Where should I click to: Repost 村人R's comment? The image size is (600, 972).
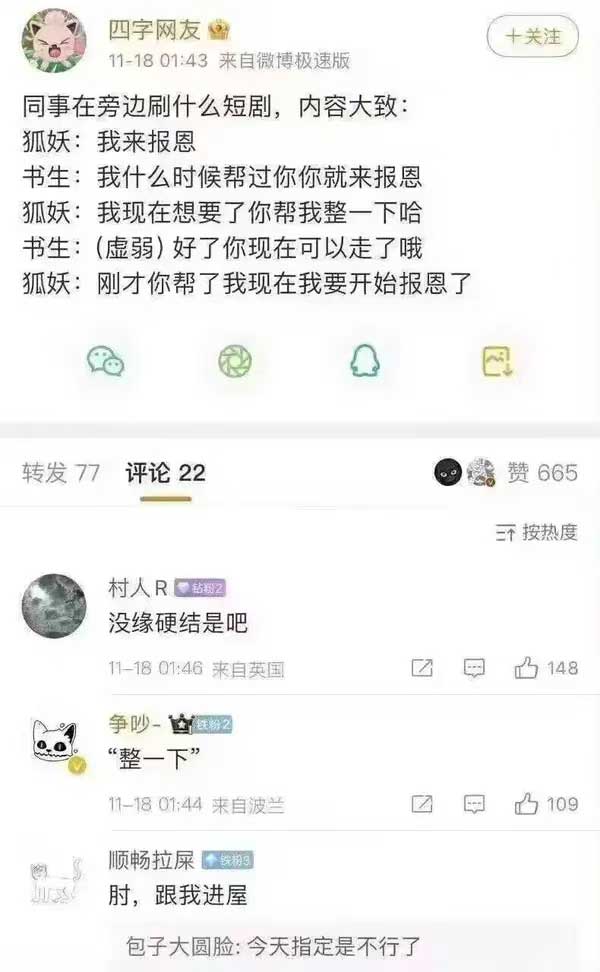pos(422,668)
